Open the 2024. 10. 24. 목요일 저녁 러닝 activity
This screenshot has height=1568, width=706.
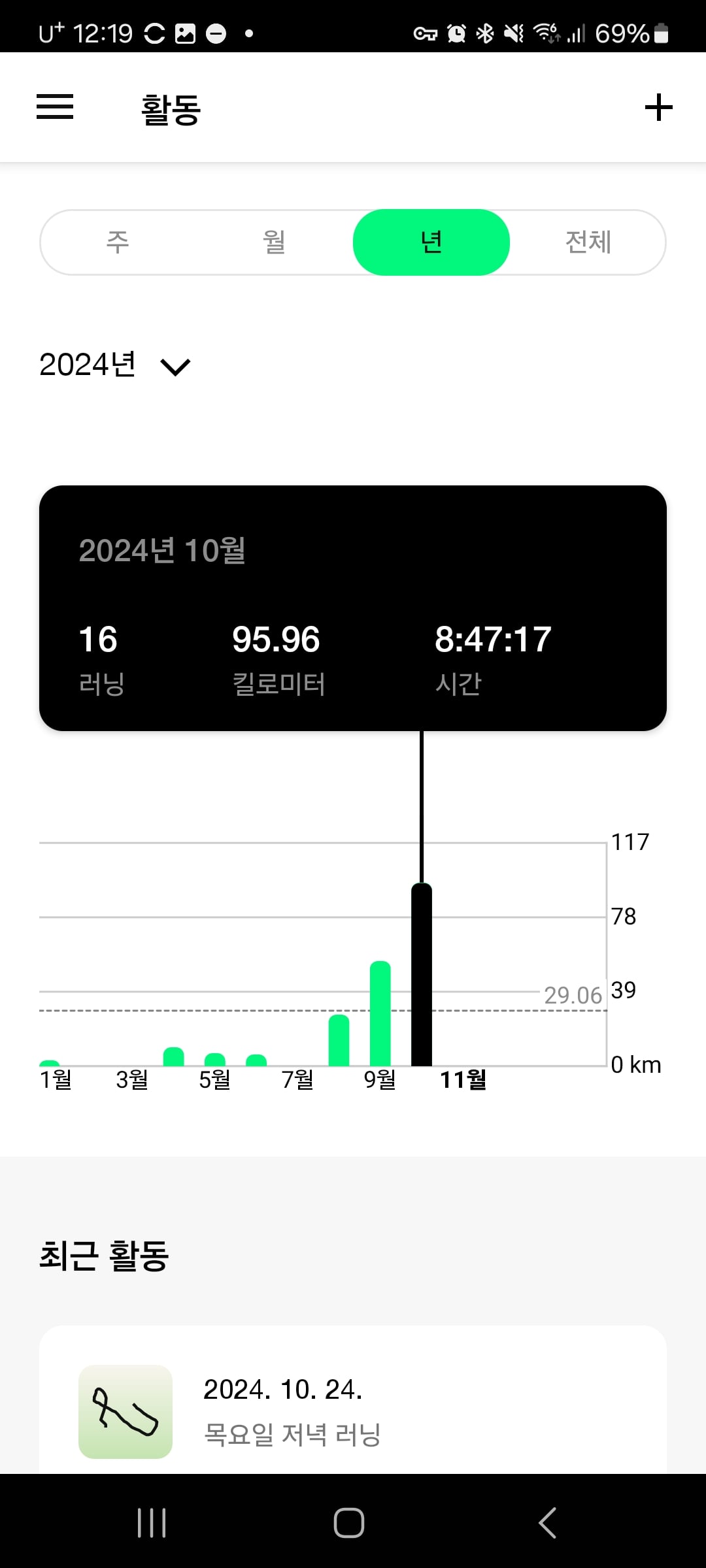353,1399
